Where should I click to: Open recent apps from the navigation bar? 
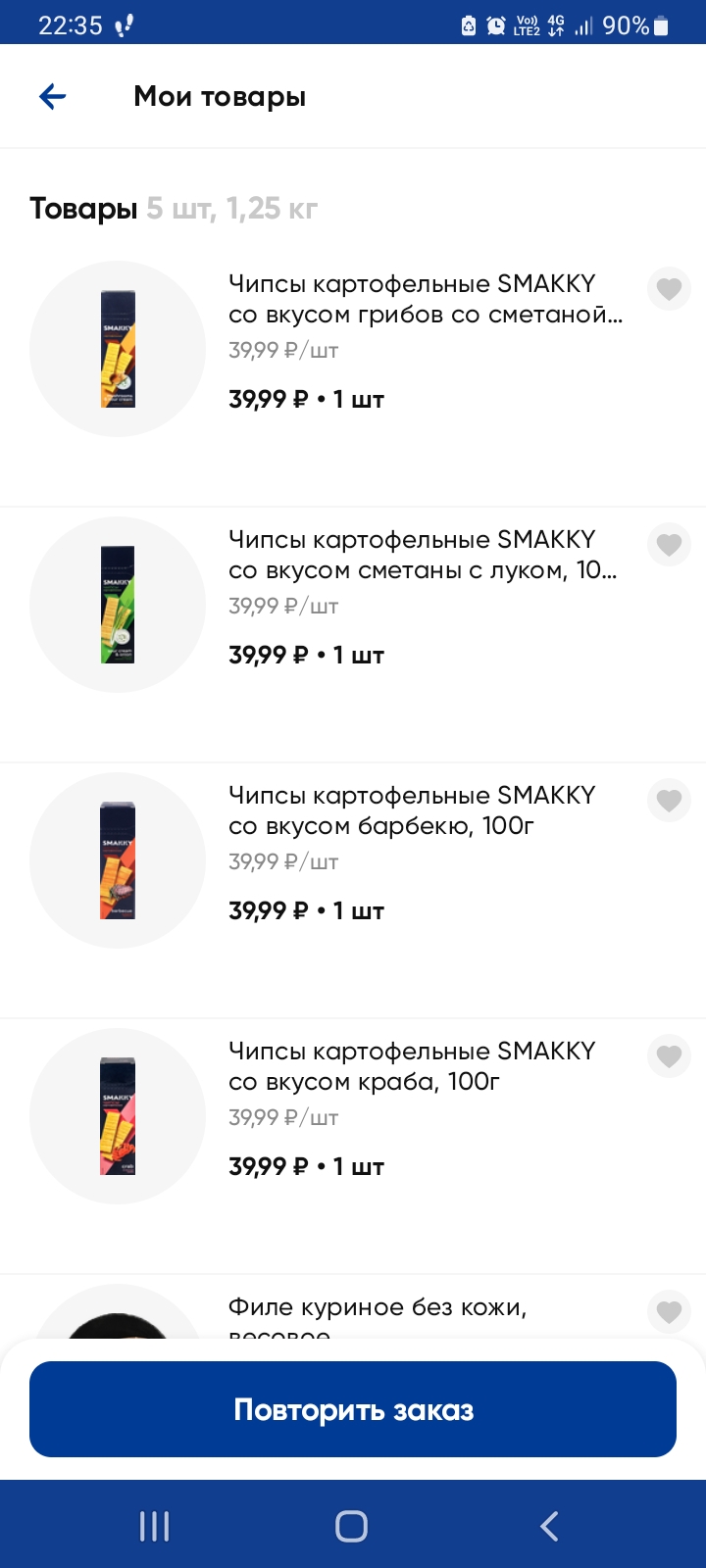coord(154,1526)
